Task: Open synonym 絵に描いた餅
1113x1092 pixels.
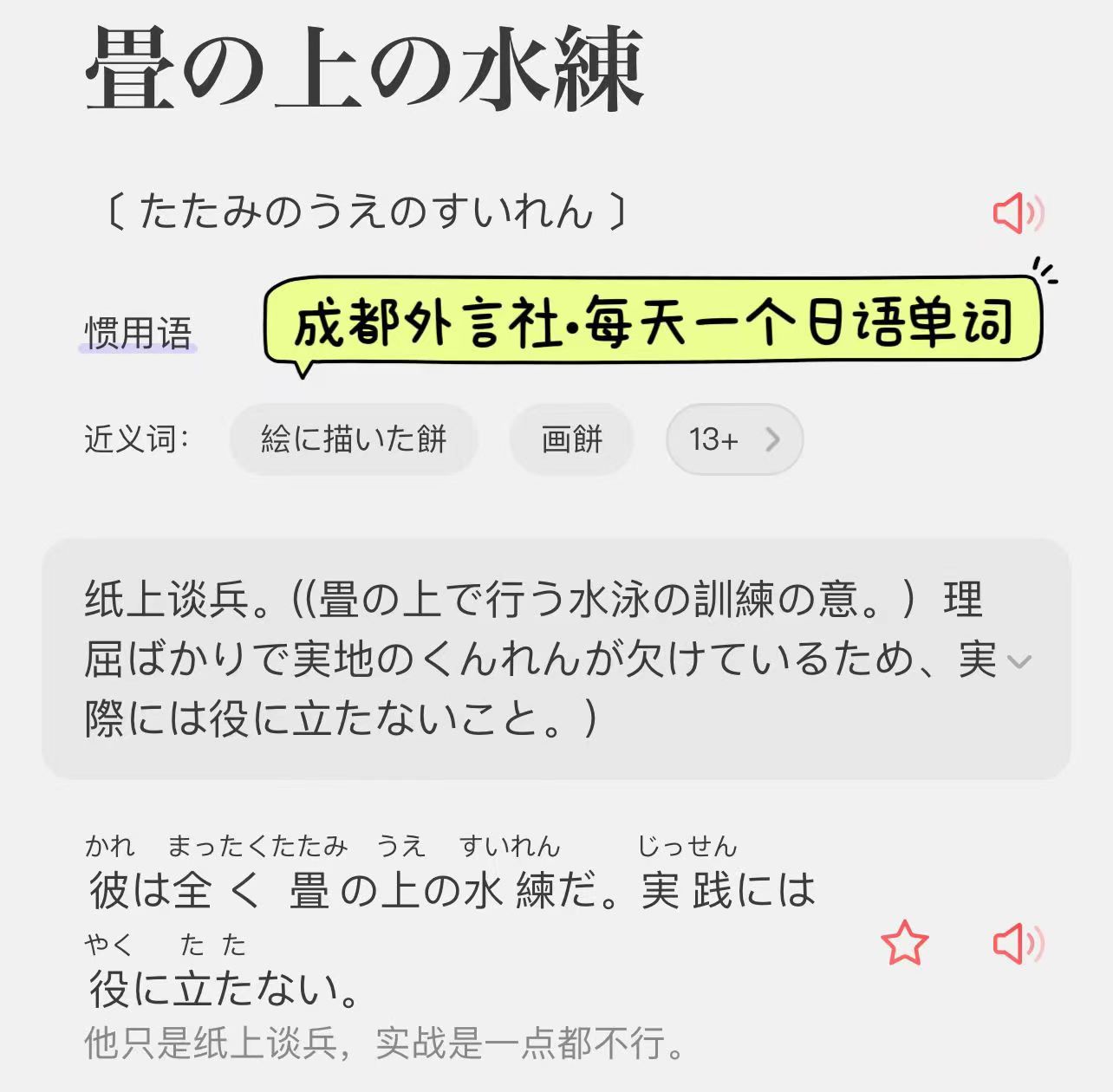Action: [354, 439]
